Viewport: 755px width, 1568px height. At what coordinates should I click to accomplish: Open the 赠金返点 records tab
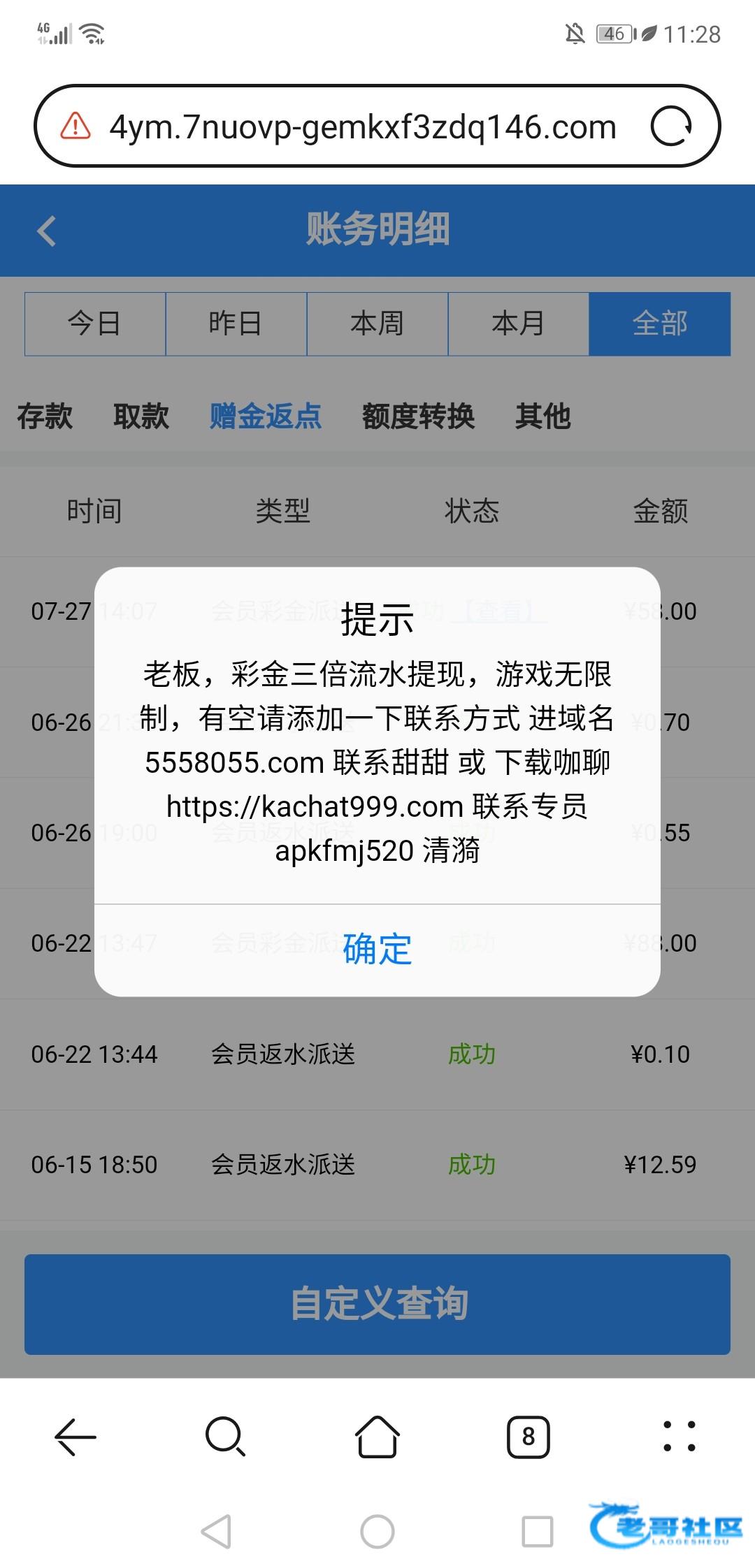click(x=266, y=416)
